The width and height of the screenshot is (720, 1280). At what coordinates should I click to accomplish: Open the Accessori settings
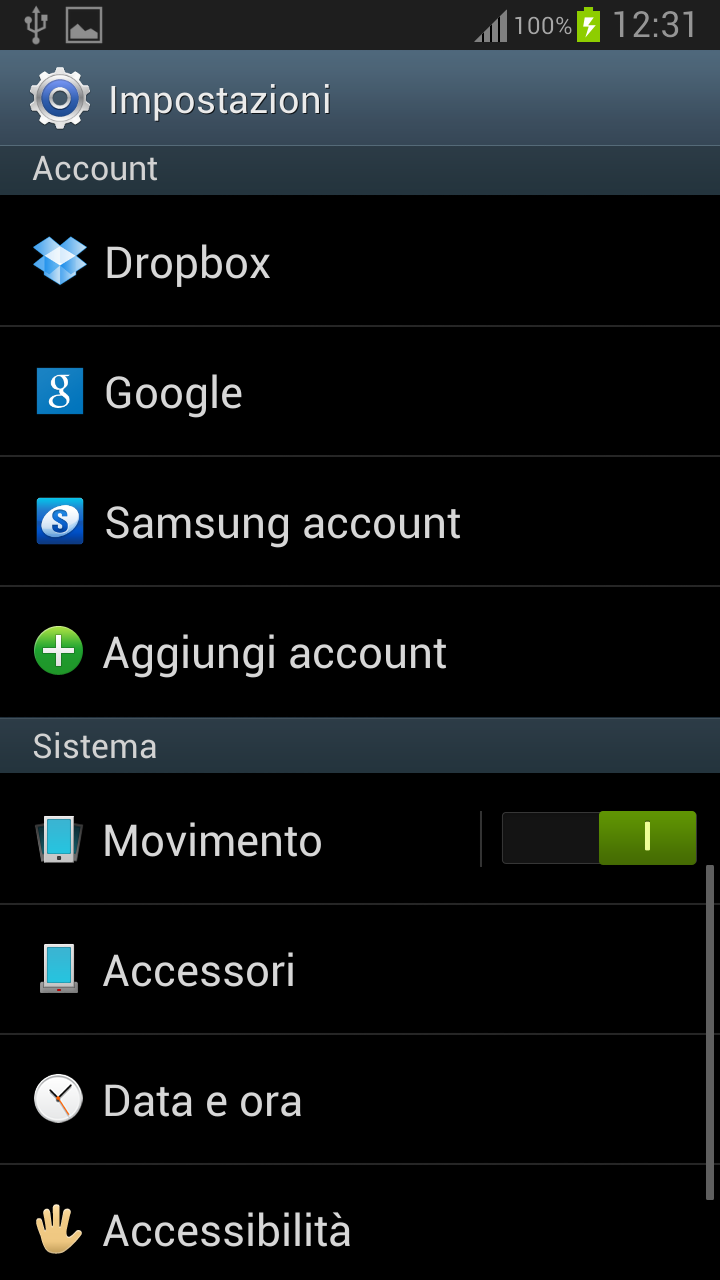pyautogui.click(x=360, y=970)
